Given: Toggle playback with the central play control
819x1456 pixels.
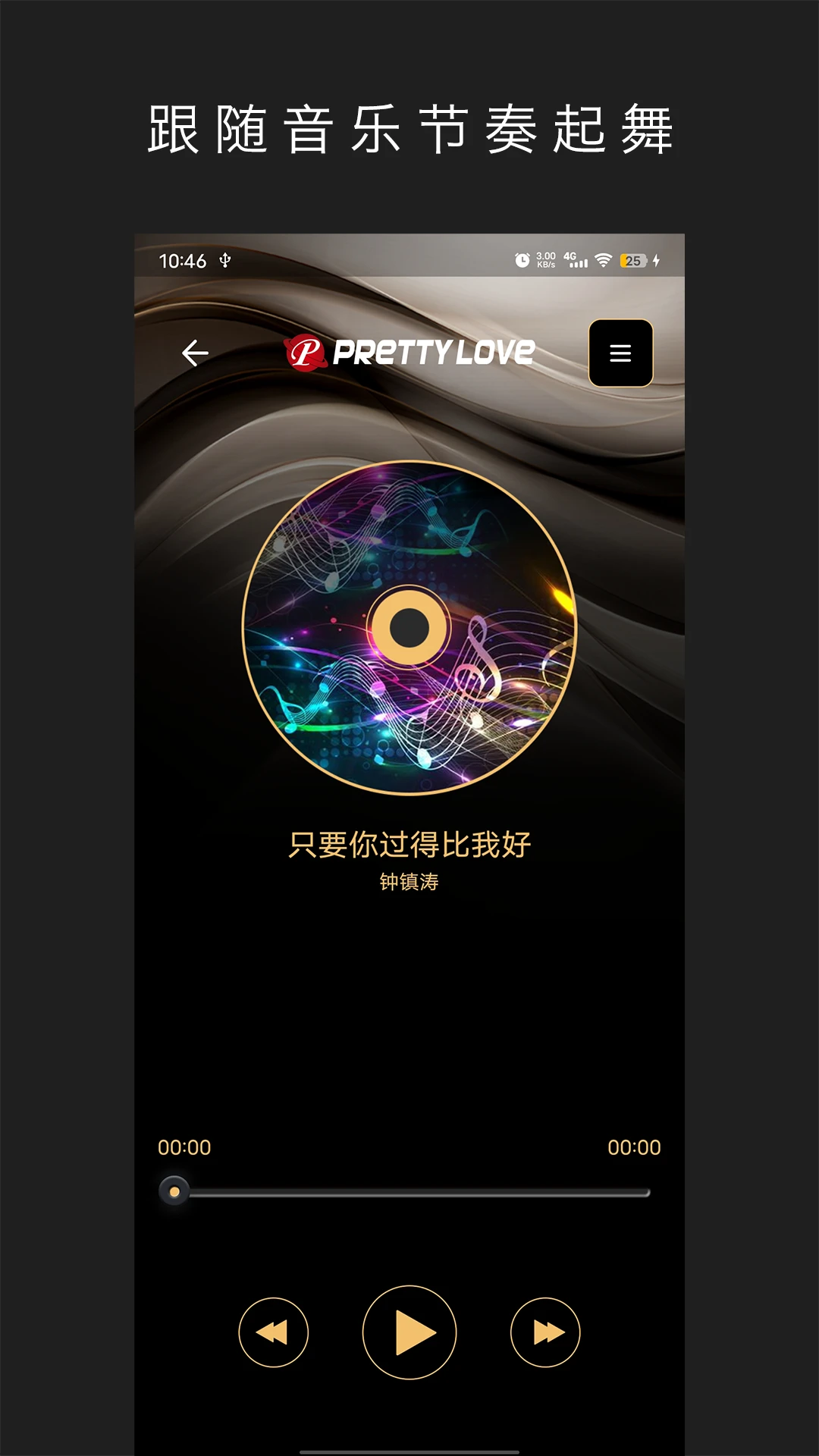Looking at the screenshot, I should tap(409, 1332).
